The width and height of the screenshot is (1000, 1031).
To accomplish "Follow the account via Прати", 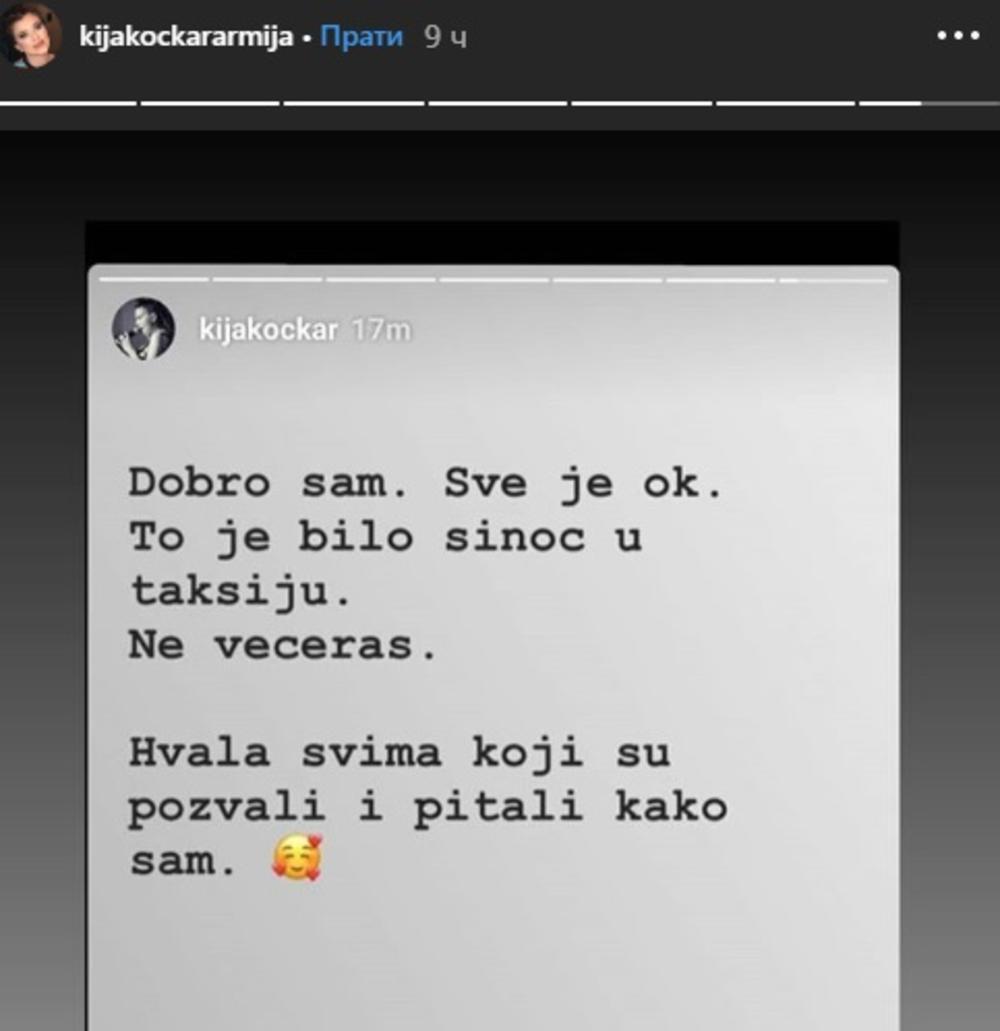I will 362,37.
